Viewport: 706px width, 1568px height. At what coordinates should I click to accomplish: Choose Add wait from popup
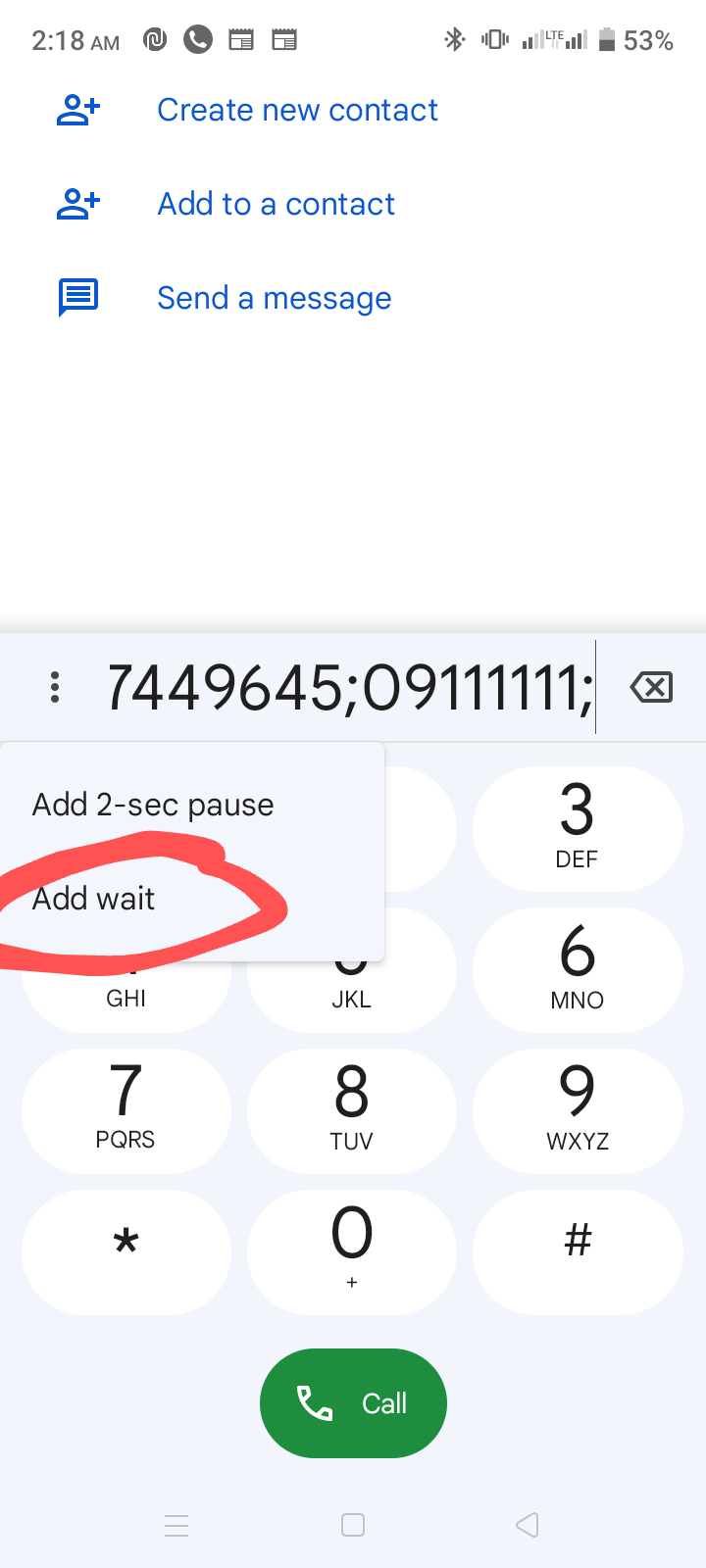pyautogui.click(x=94, y=899)
